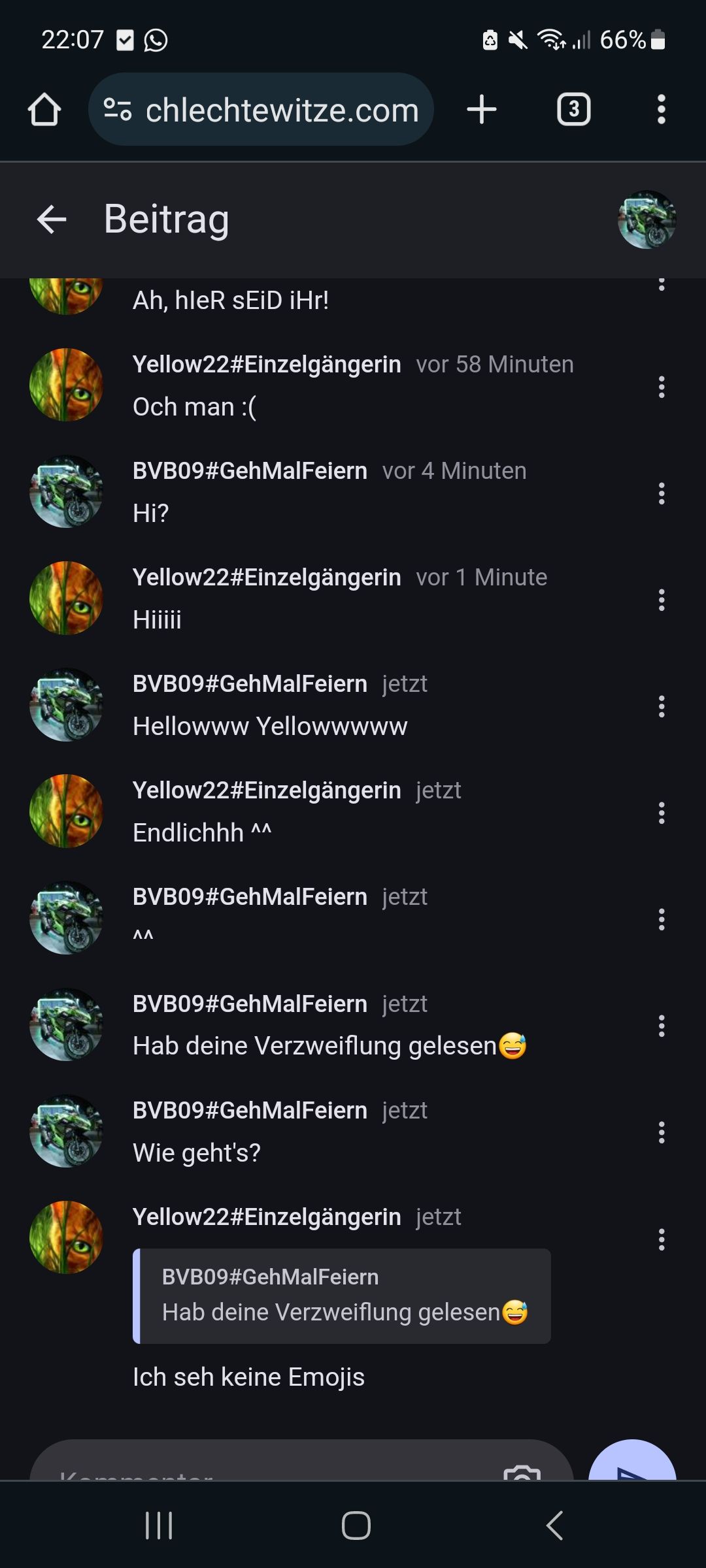Viewport: 706px width, 1568px height.
Task: Open the profile avatar in the header
Action: tap(647, 220)
